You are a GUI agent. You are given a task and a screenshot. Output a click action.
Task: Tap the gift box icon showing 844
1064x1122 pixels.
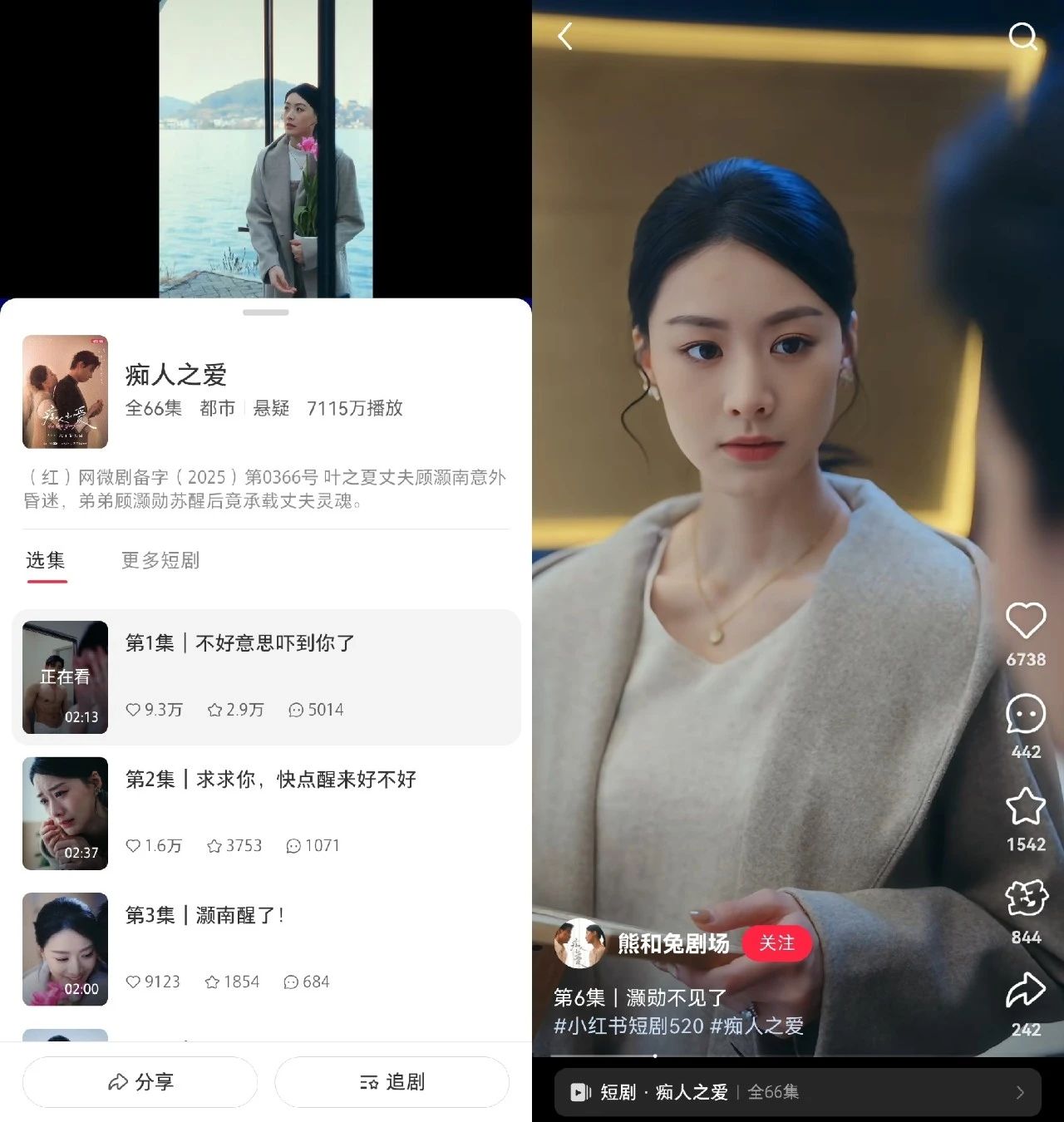click(x=1026, y=899)
